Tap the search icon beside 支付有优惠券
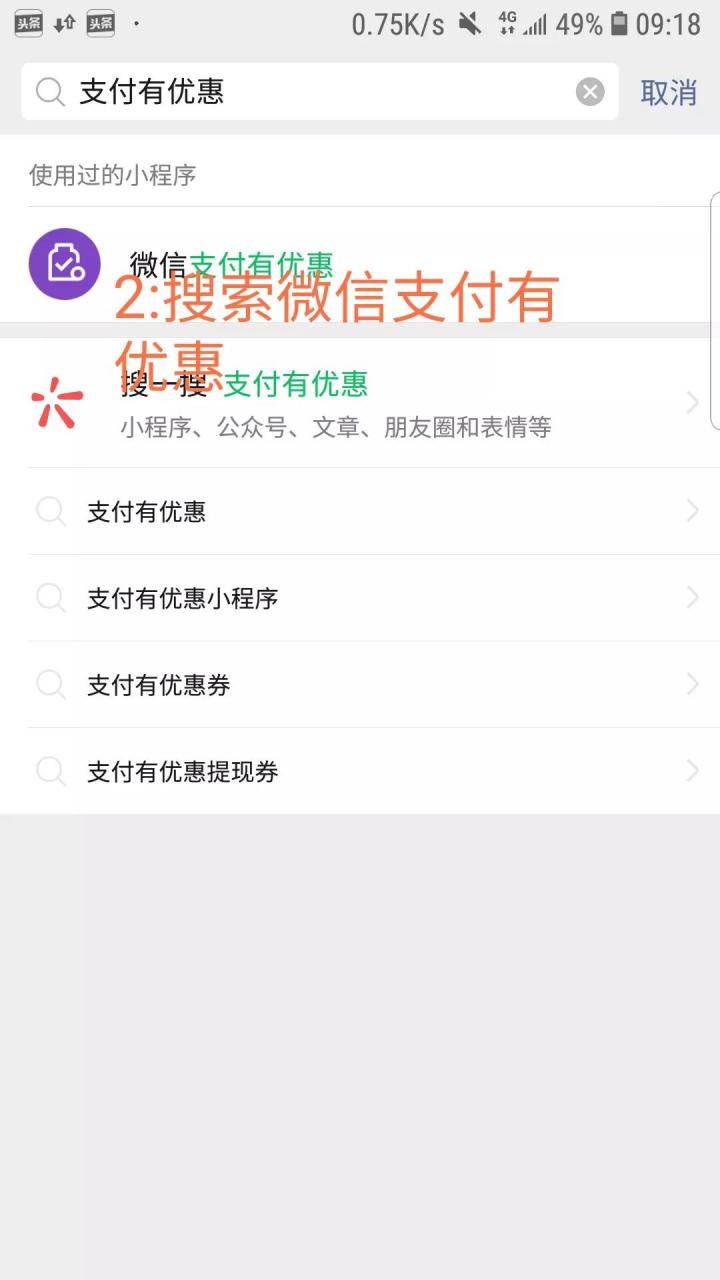Viewport: 720px width, 1280px height. (50, 684)
